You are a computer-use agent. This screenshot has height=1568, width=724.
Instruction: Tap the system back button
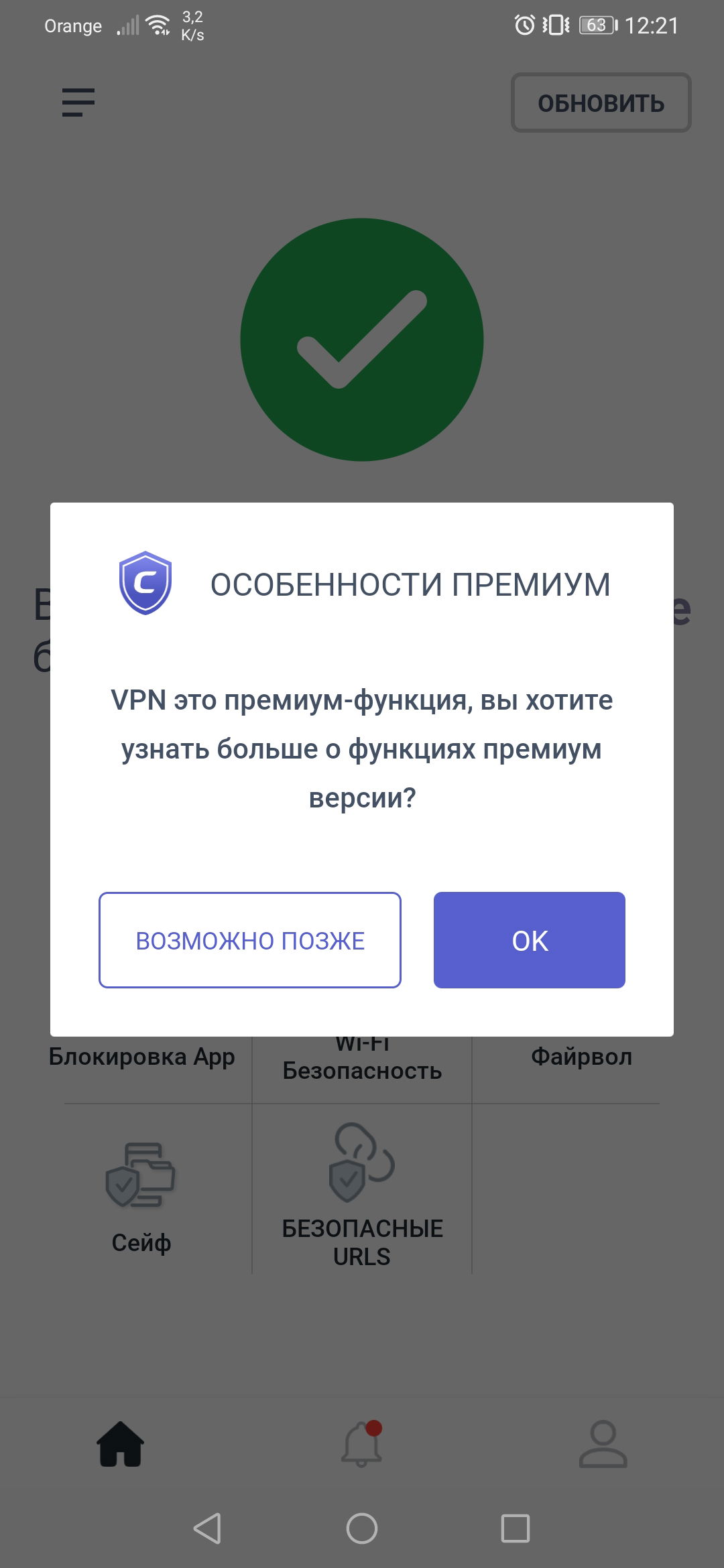coord(207,1528)
